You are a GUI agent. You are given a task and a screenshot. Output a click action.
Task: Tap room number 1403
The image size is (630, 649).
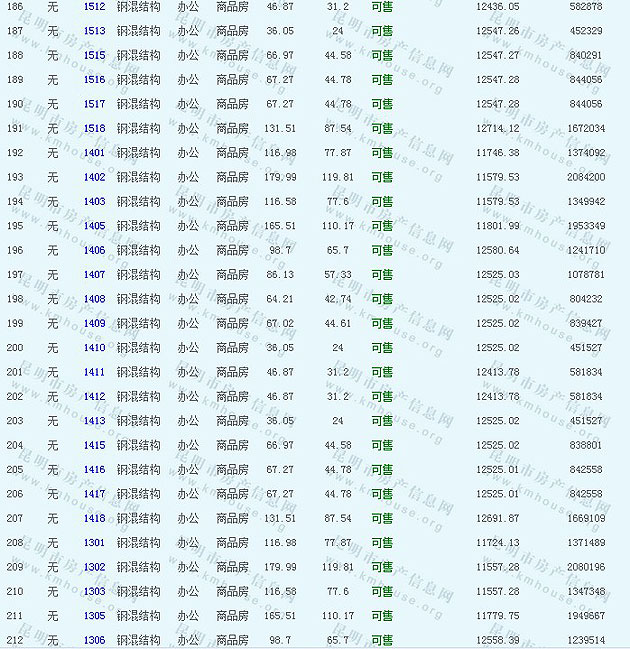click(x=94, y=201)
